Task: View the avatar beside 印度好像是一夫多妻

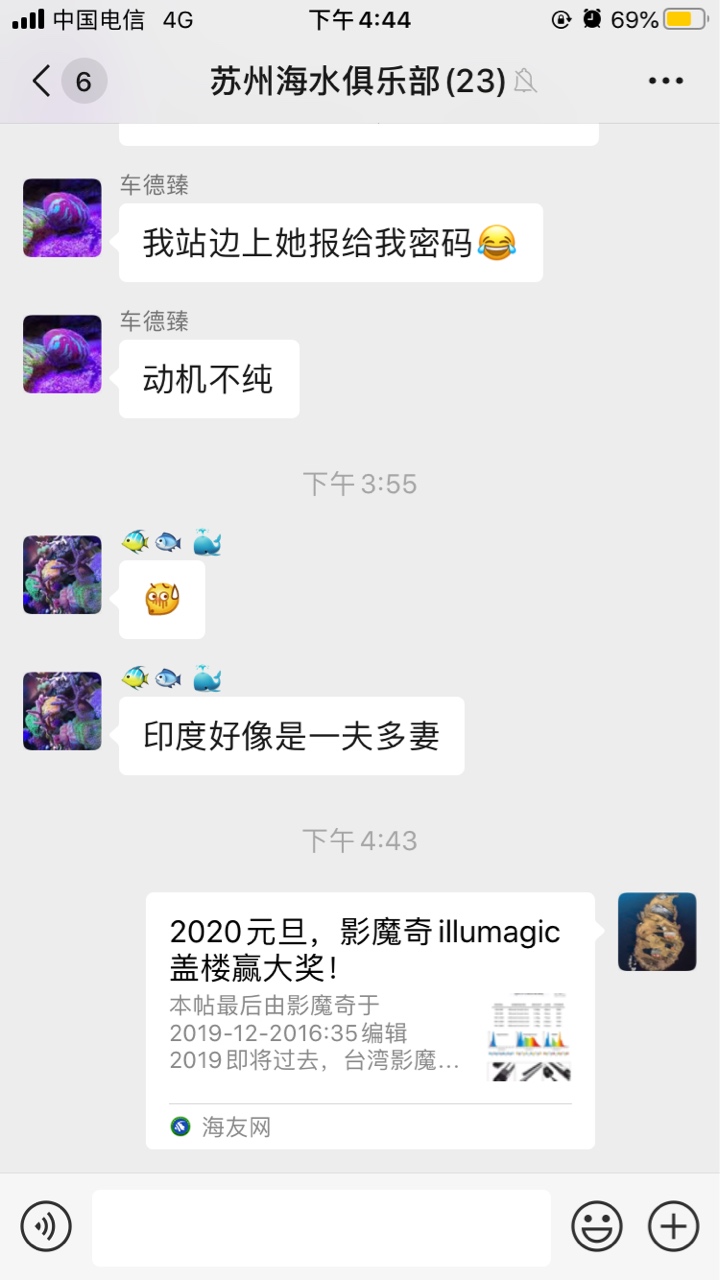Action: (x=62, y=710)
